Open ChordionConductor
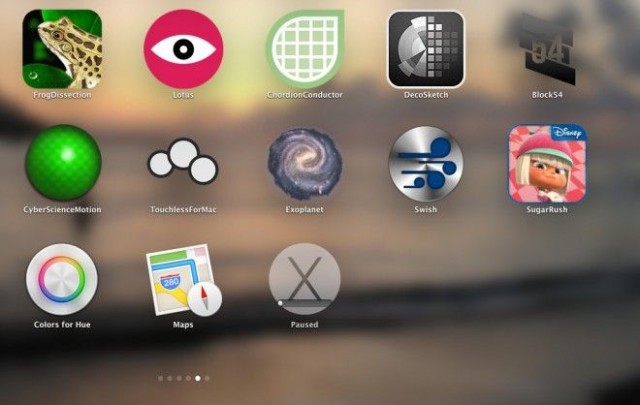 tap(305, 48)
